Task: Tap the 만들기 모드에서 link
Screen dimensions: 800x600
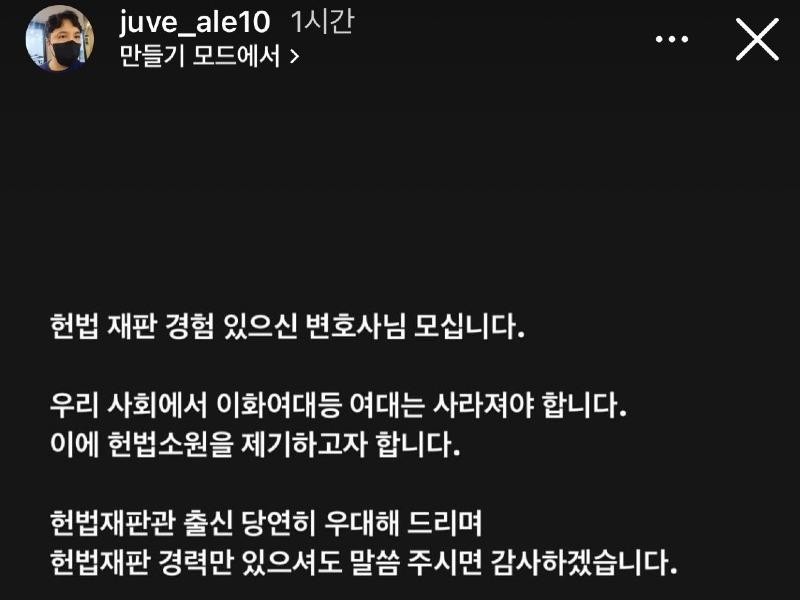Action: pos(208,56)
